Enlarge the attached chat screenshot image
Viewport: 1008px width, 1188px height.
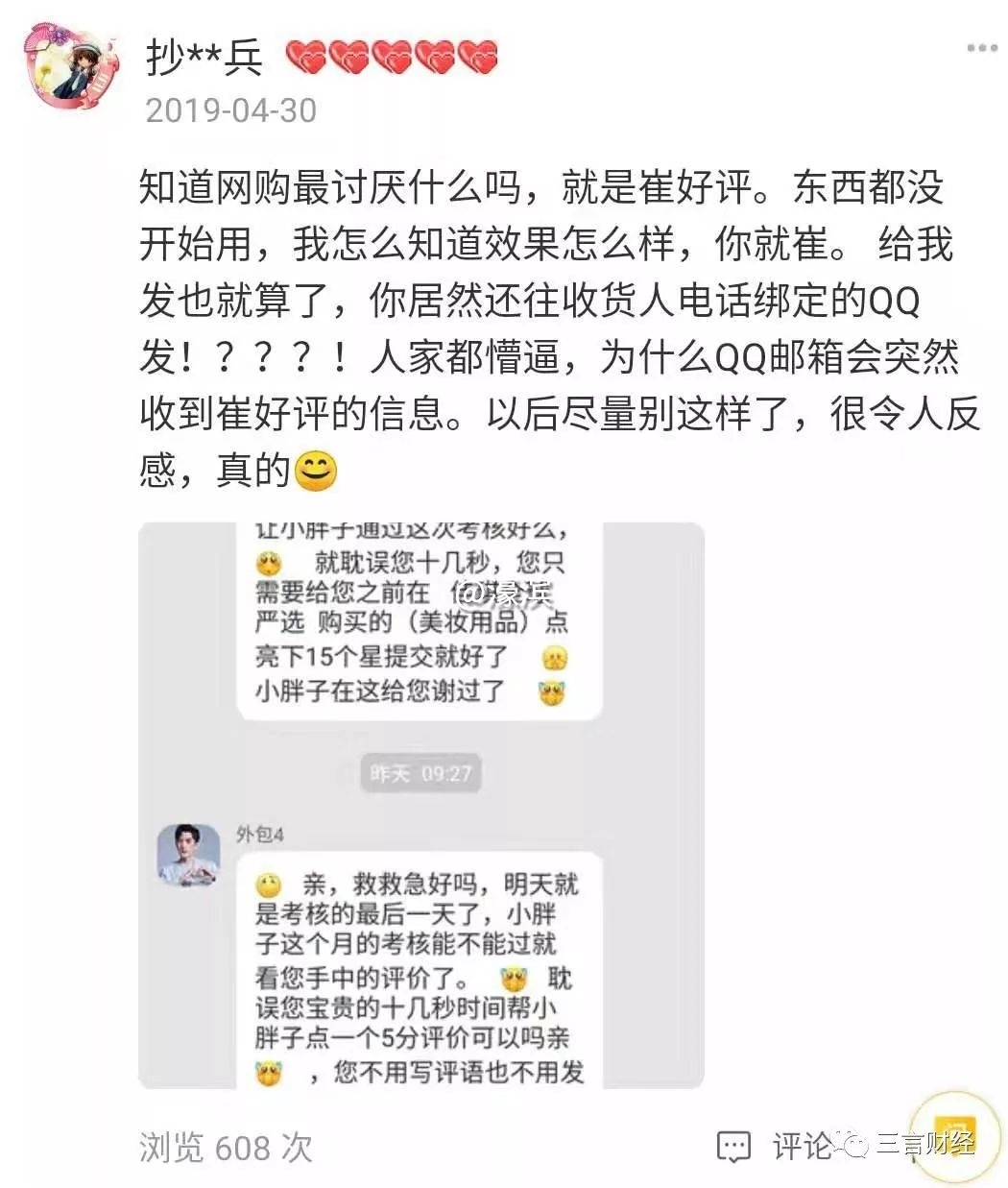point(420,805)
